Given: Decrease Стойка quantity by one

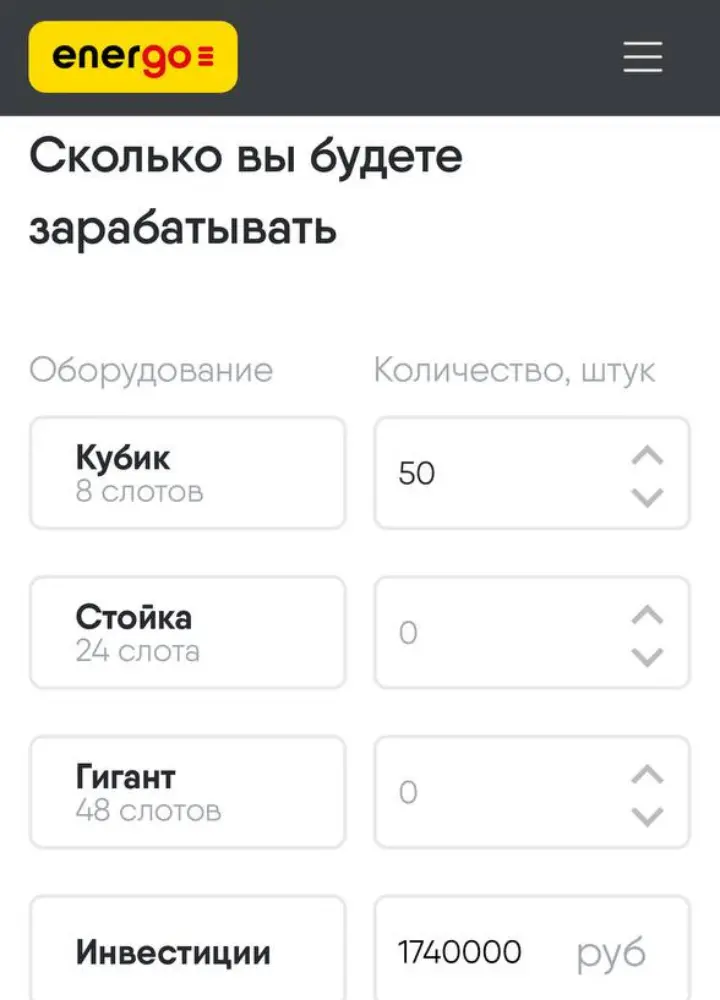Looking at the screenshot, I should click(648, 657).
